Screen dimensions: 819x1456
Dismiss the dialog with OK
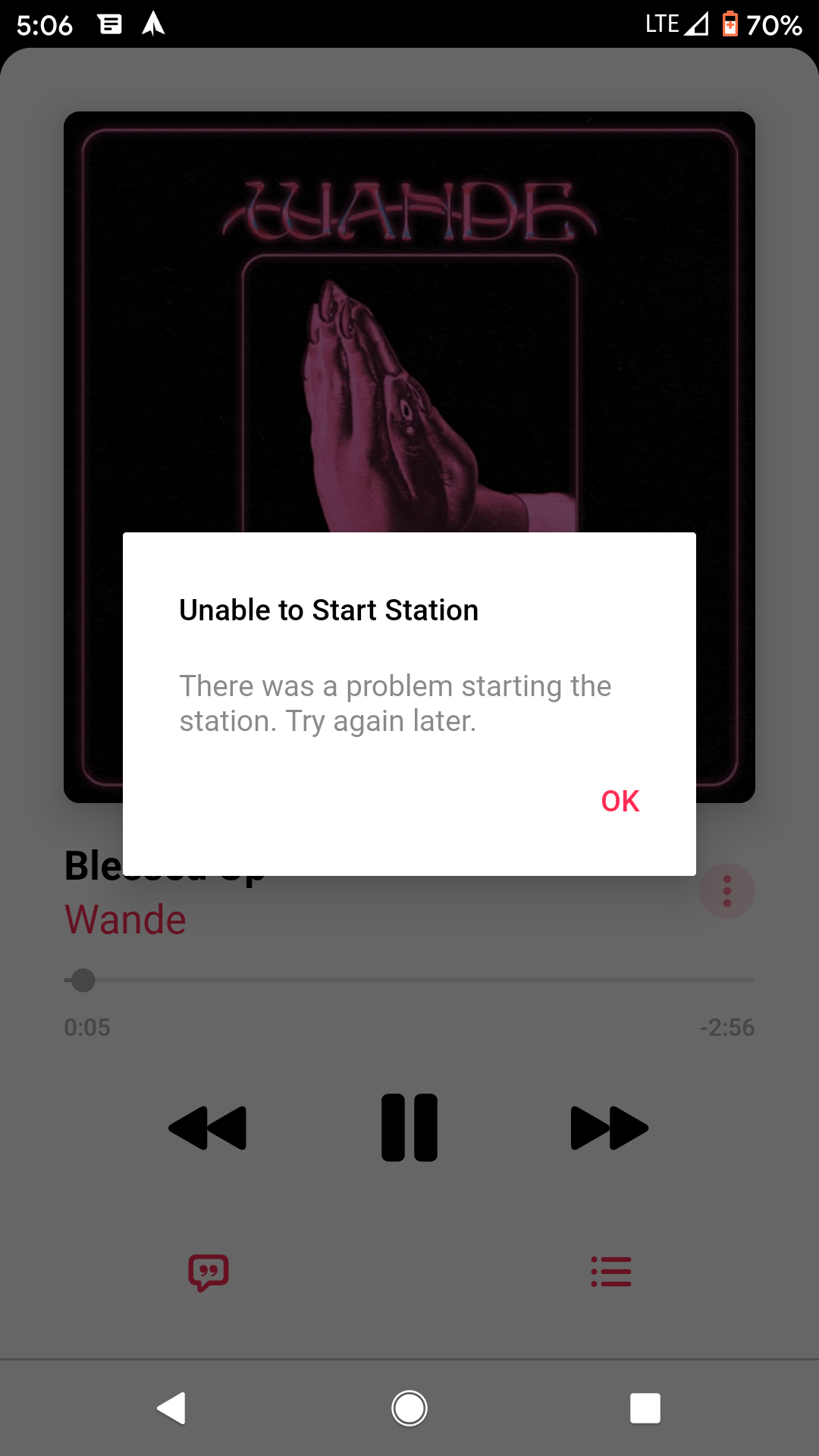(x=620, y=801)
